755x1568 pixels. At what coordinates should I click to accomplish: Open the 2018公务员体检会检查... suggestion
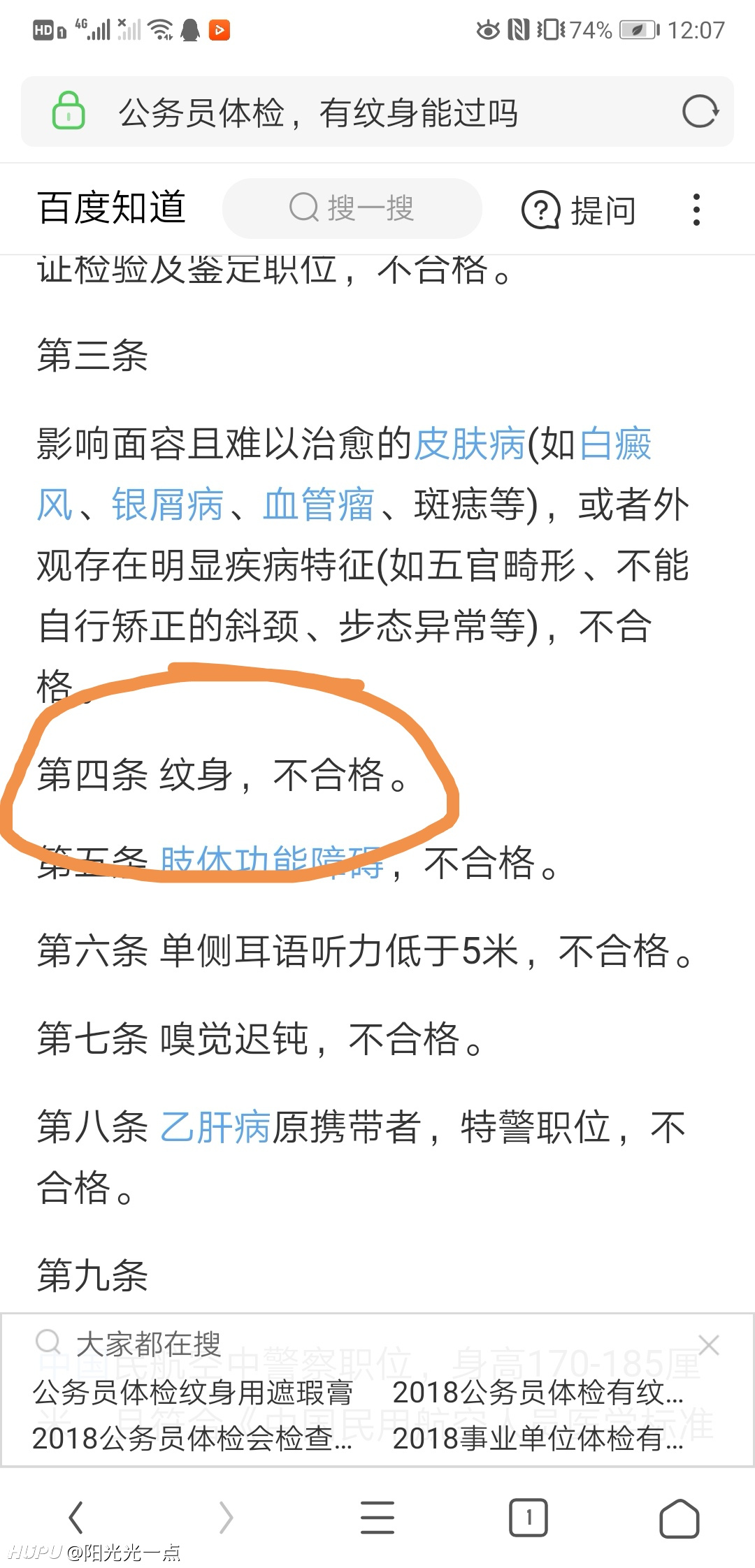tap(193, 1438)
